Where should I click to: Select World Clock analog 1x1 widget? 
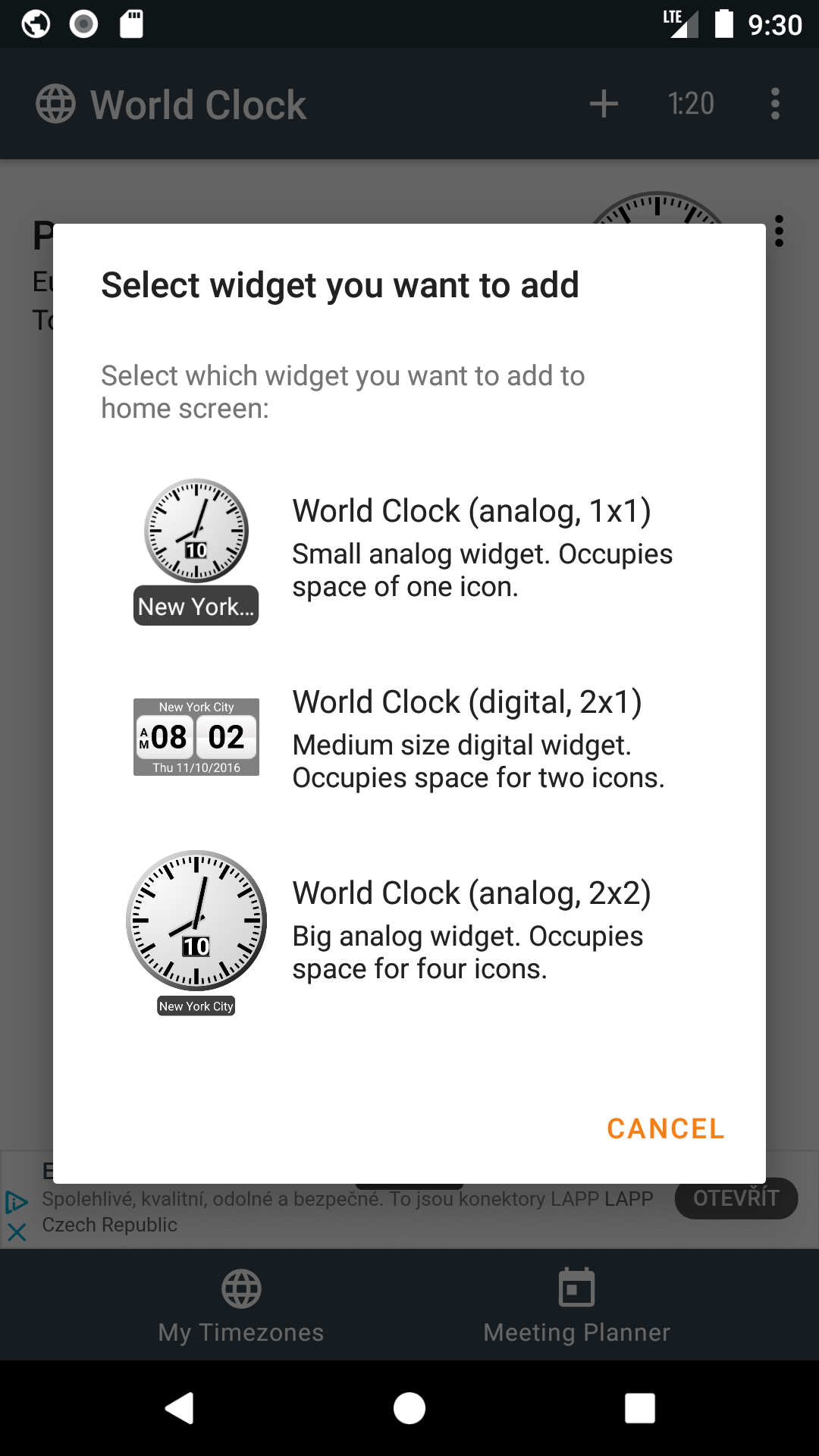(x=409, y=551)
